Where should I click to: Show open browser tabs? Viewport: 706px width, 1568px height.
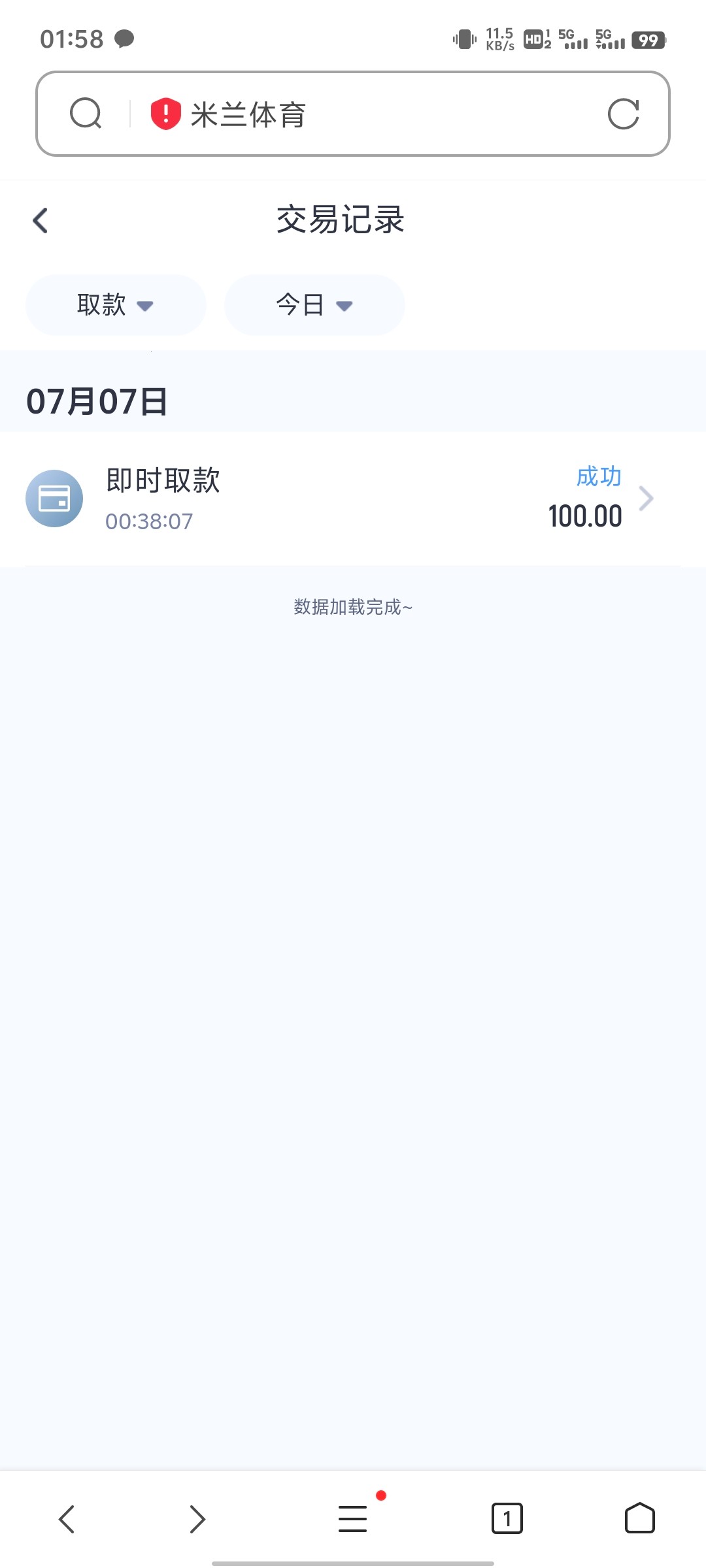pos(507,1518)
